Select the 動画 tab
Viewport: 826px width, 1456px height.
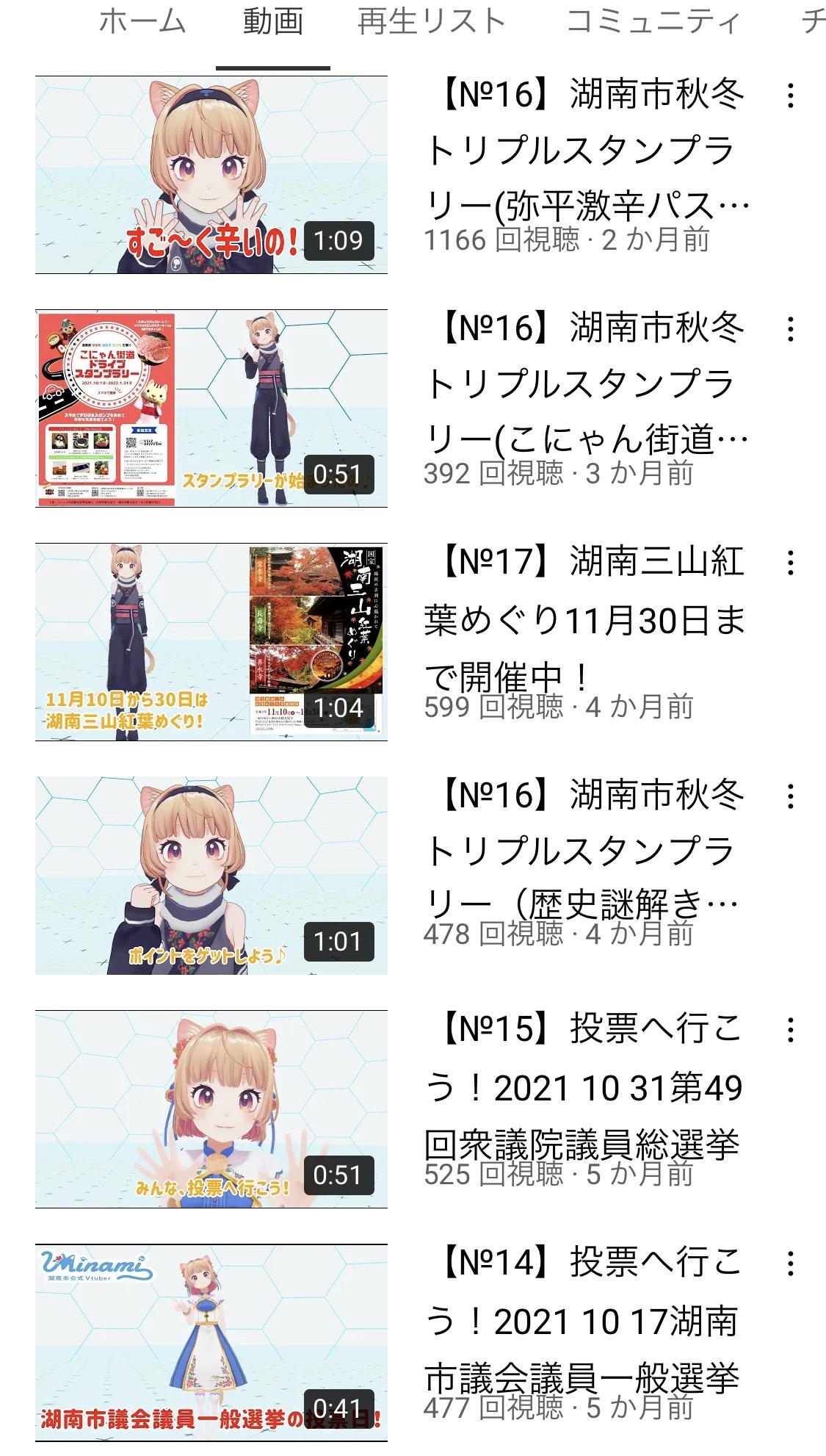[x=273, y=22]
